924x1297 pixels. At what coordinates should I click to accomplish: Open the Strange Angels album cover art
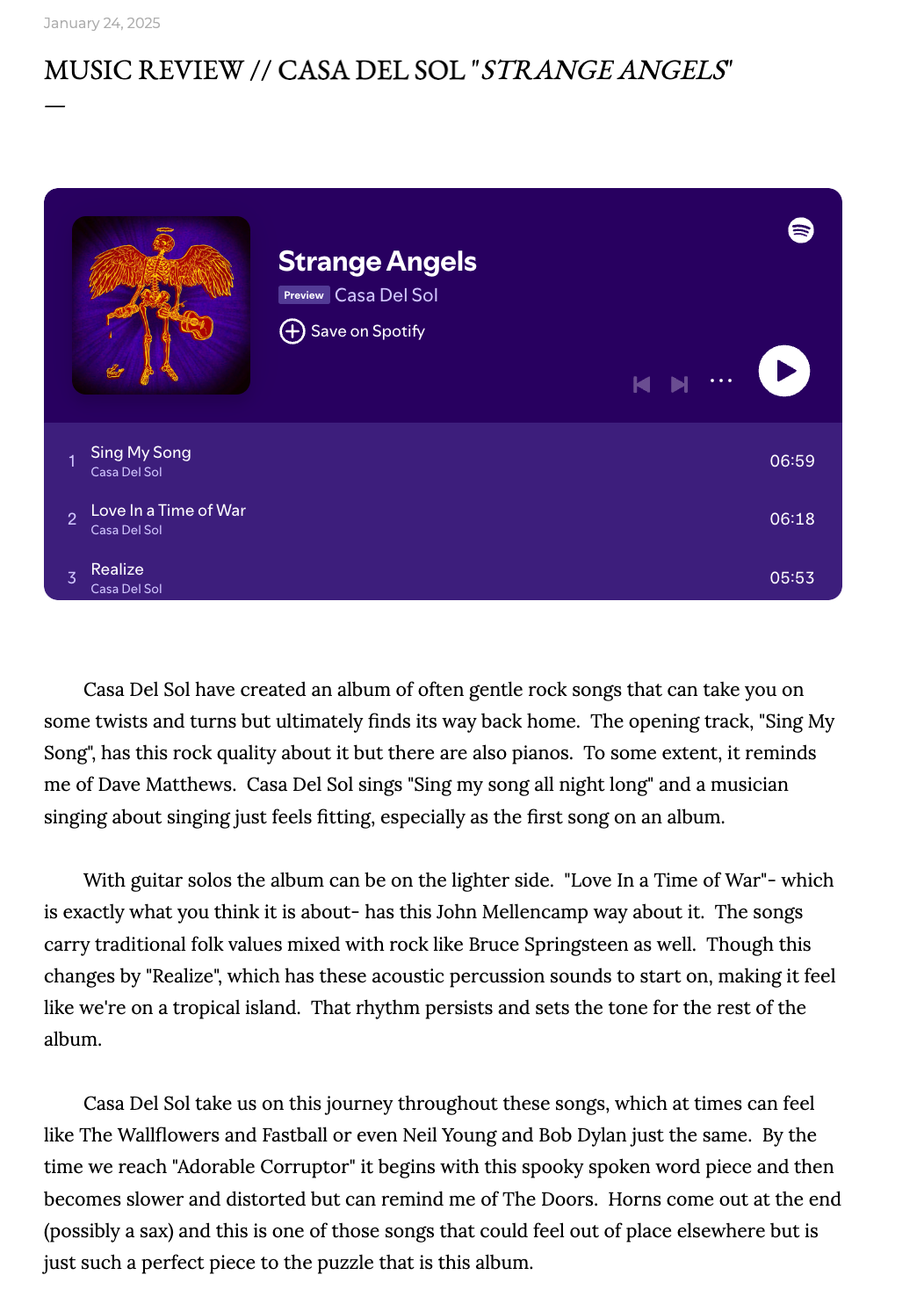(161, 305)
